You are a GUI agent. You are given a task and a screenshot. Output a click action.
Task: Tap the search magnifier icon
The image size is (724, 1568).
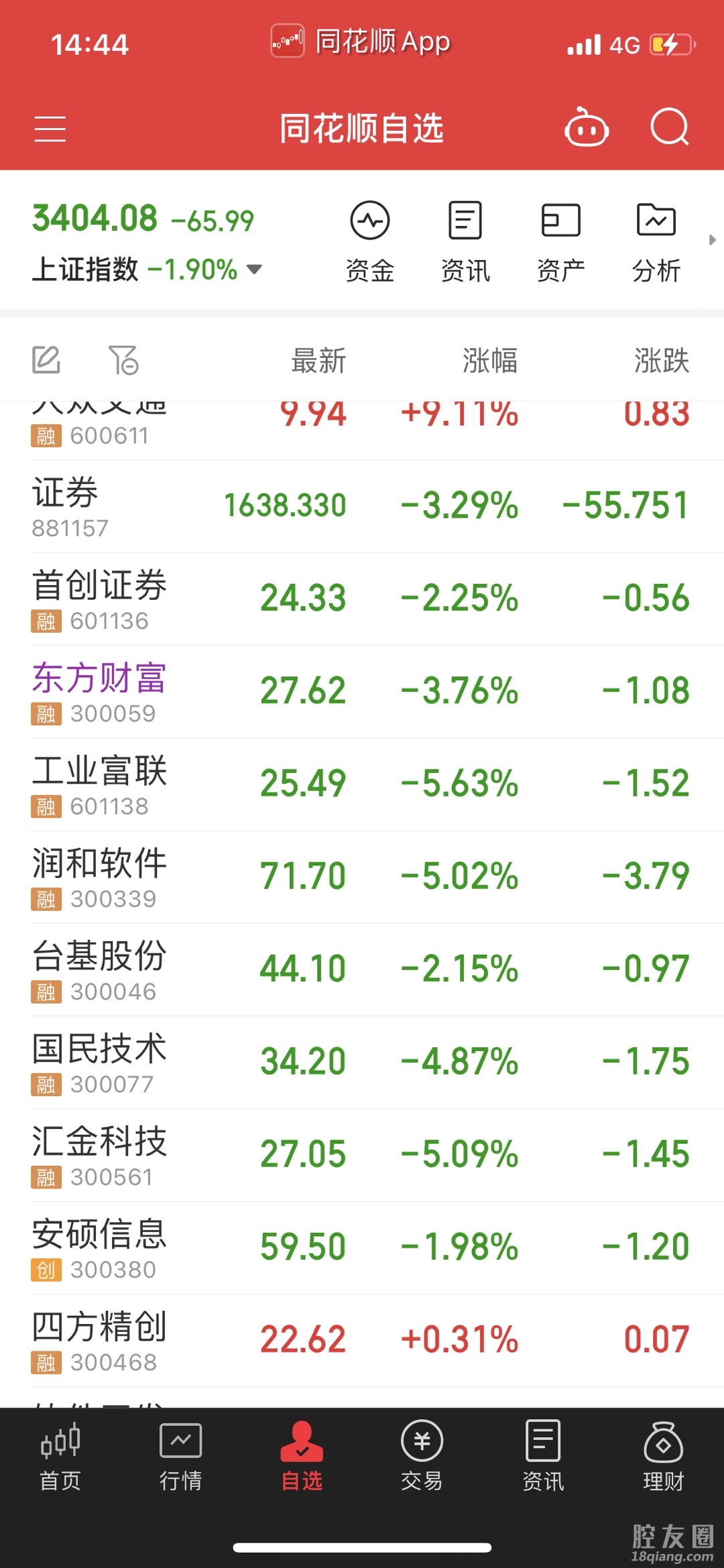pos(670,127)
